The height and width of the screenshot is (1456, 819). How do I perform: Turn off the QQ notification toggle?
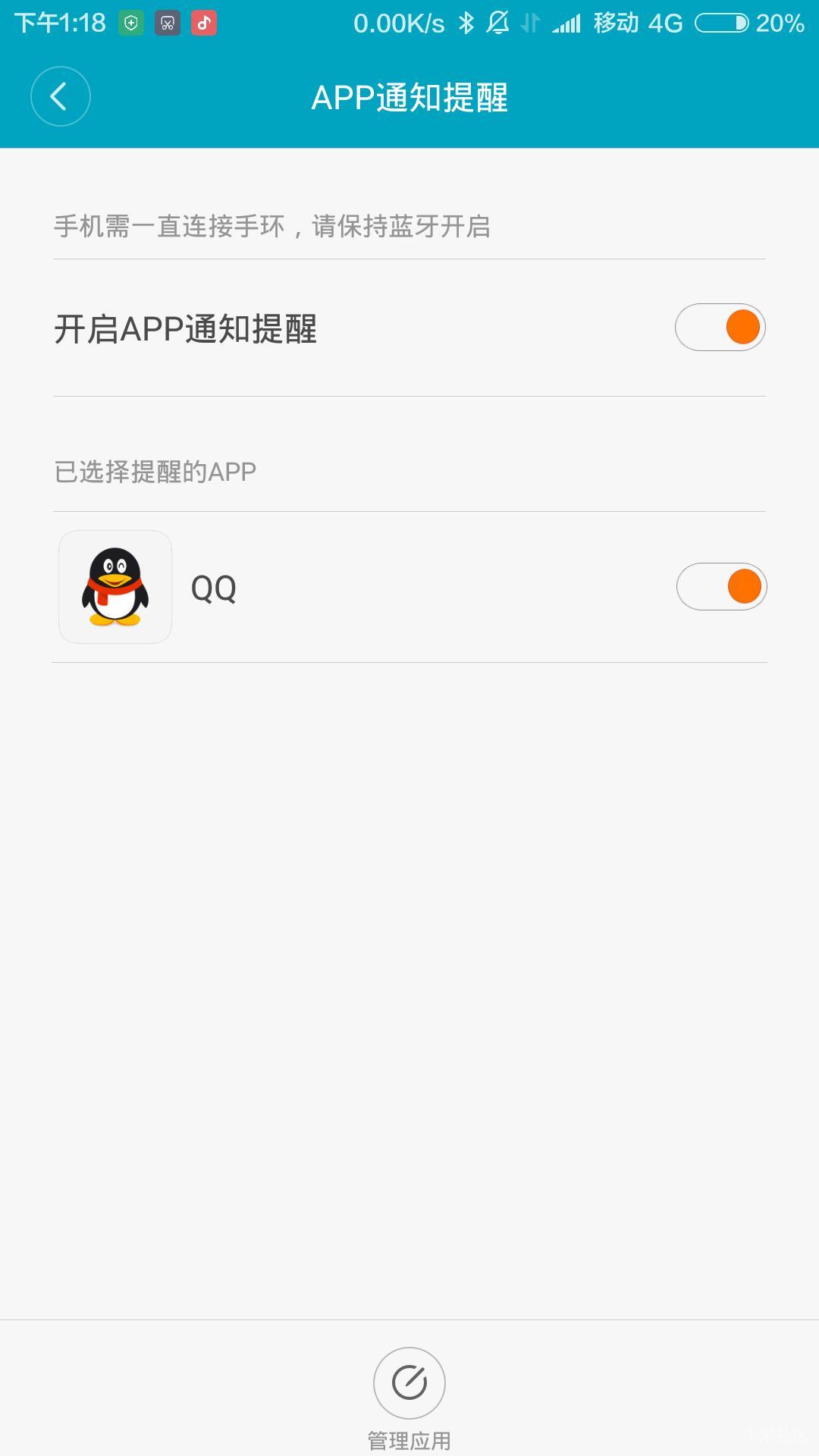click(x=721, y=586)
